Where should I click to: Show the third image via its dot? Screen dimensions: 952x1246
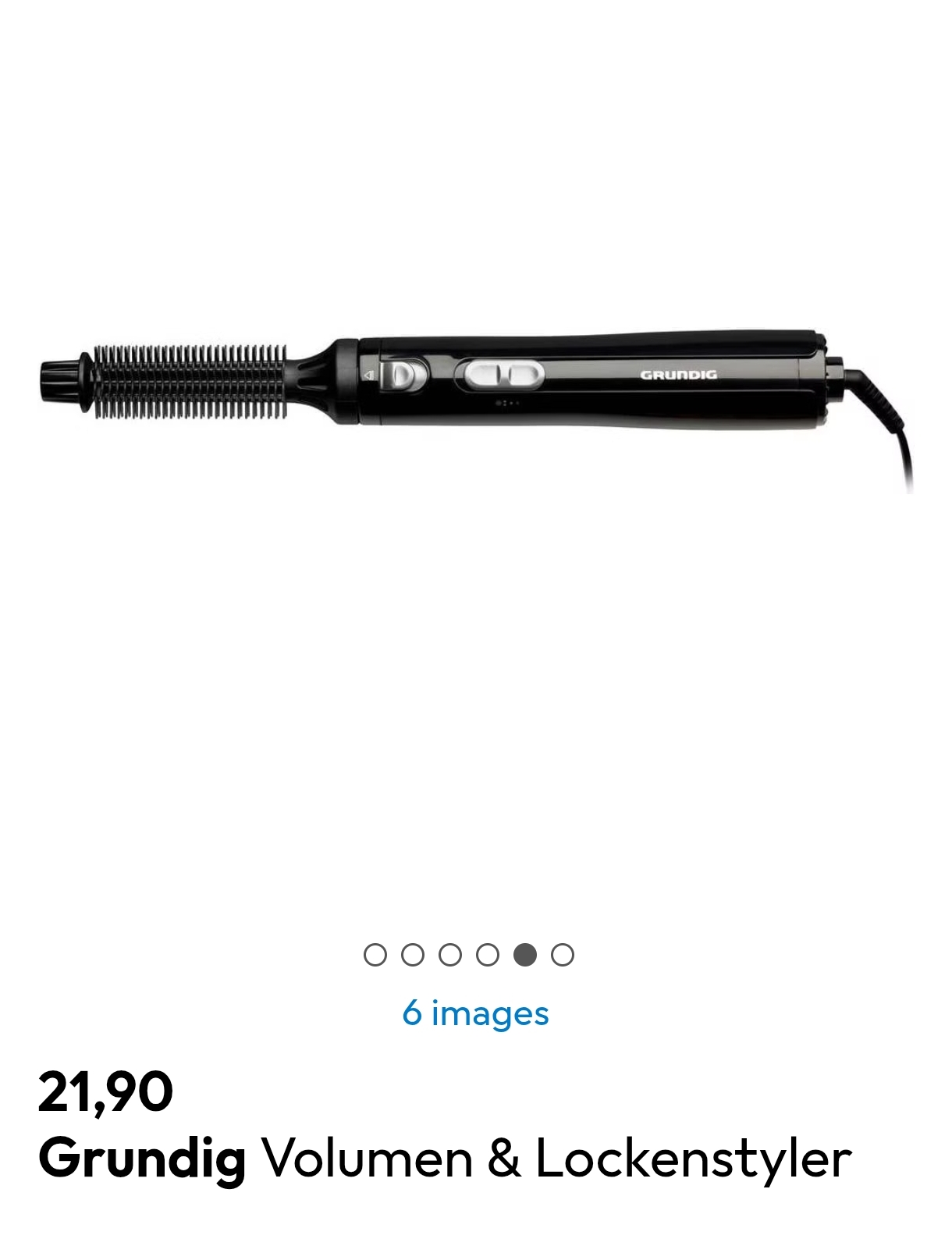[x=450, y=955]
